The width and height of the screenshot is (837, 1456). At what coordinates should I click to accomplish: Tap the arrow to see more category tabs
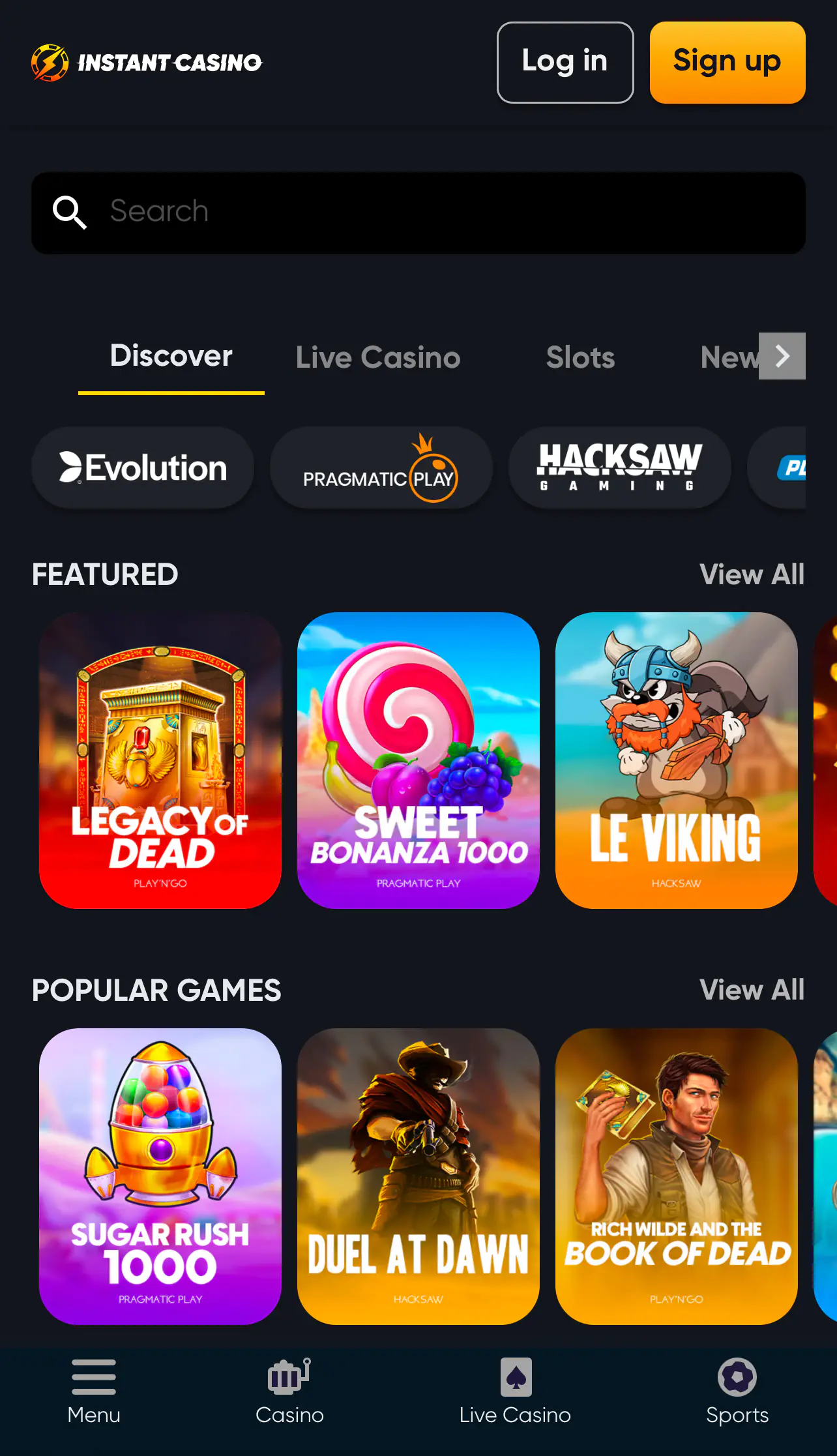click(782, 356)
